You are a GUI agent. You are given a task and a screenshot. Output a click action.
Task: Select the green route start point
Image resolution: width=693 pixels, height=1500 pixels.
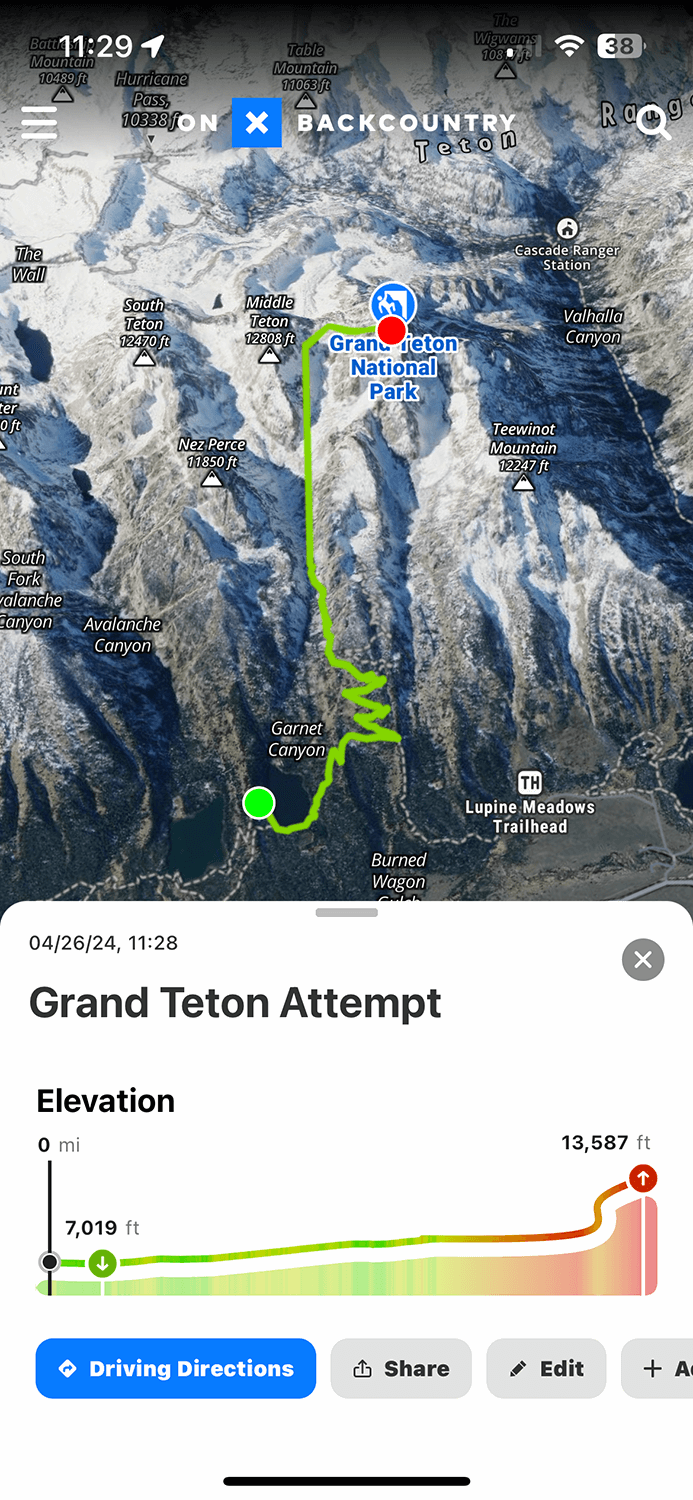click(259, 802)
